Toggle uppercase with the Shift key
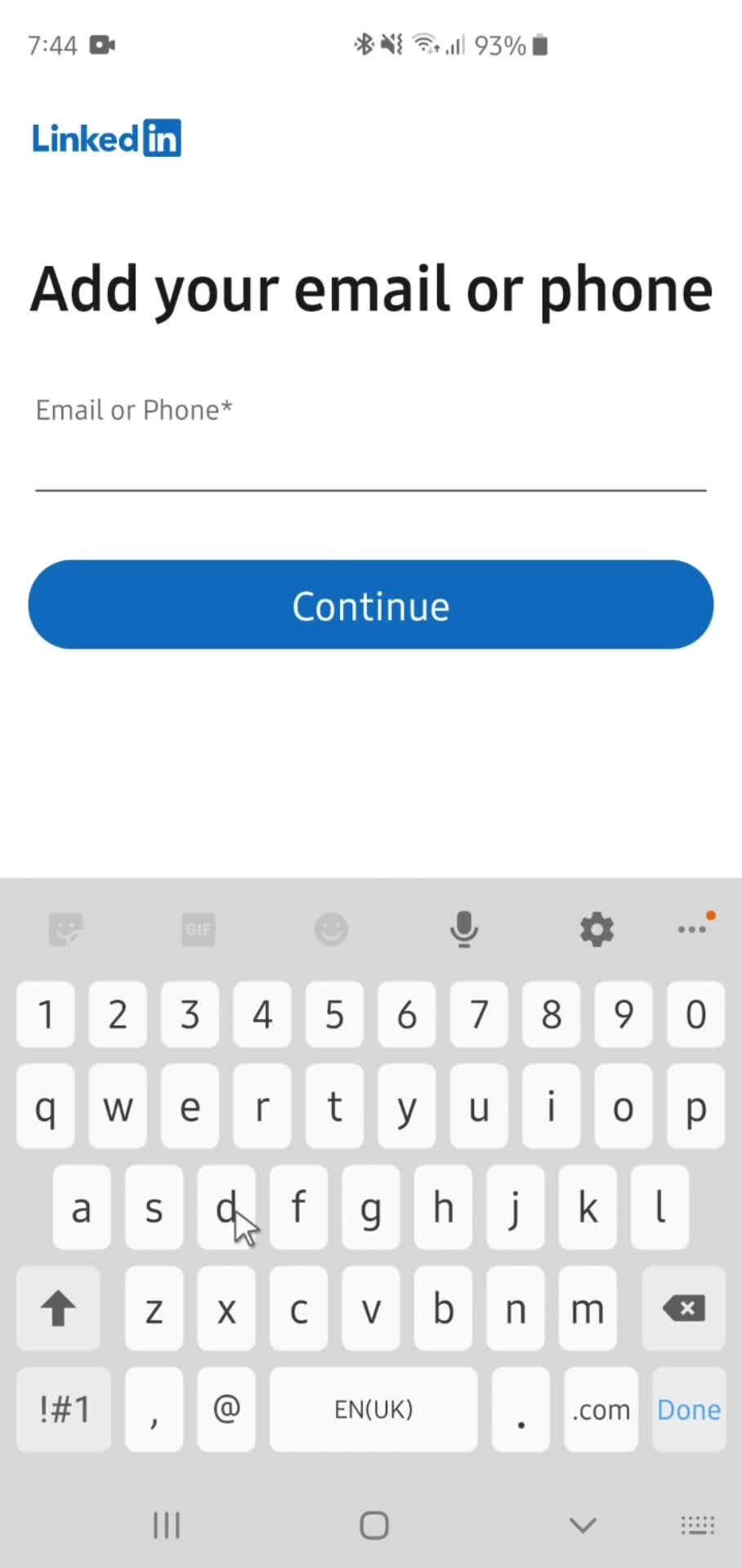742x1568 pixels. click(57, 1308)
